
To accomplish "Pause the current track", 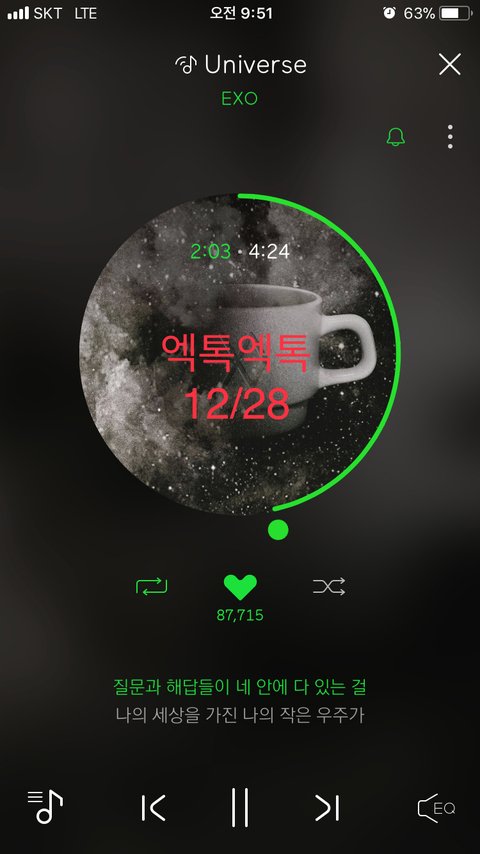I will [240, 807].
